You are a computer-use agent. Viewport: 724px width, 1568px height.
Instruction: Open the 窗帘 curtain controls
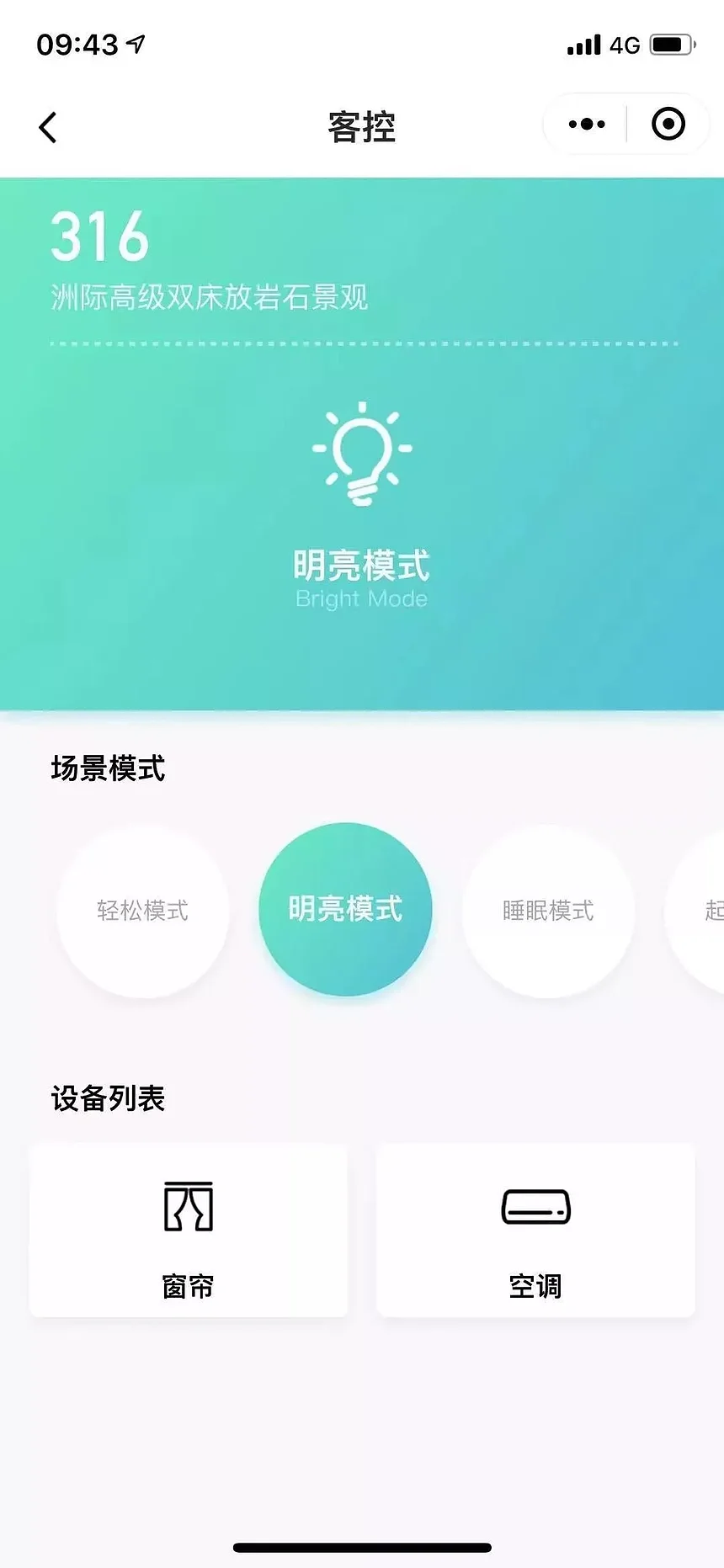189,1230
